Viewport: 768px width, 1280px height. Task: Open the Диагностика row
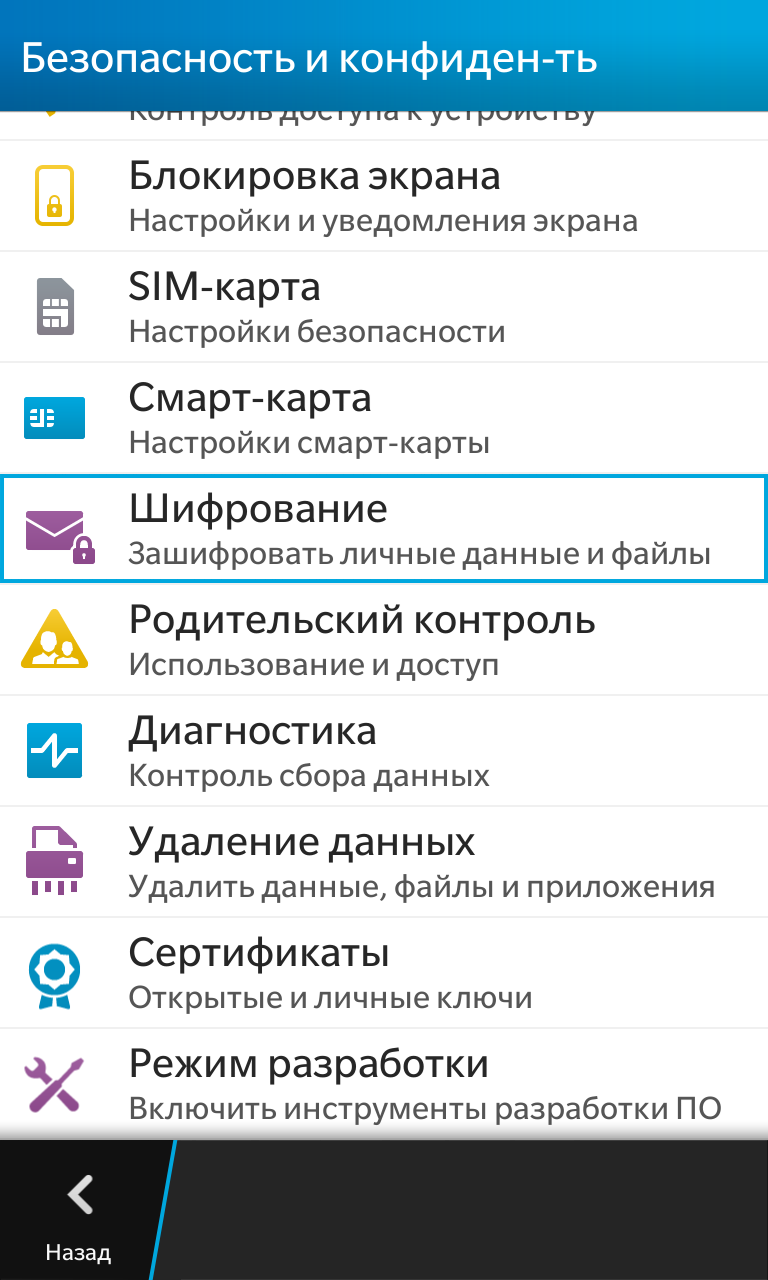384,751
